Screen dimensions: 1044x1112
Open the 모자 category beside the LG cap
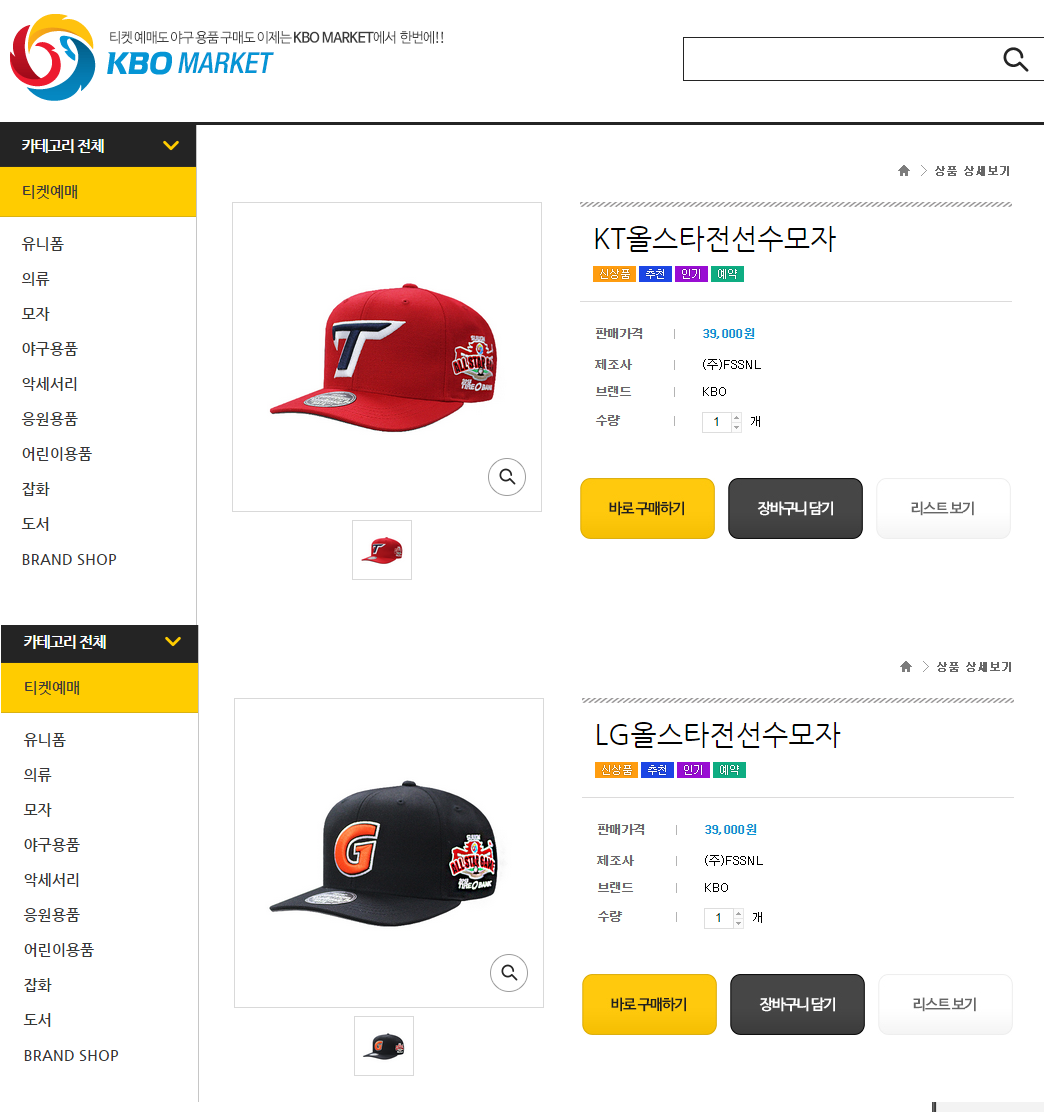coord(38,810)
